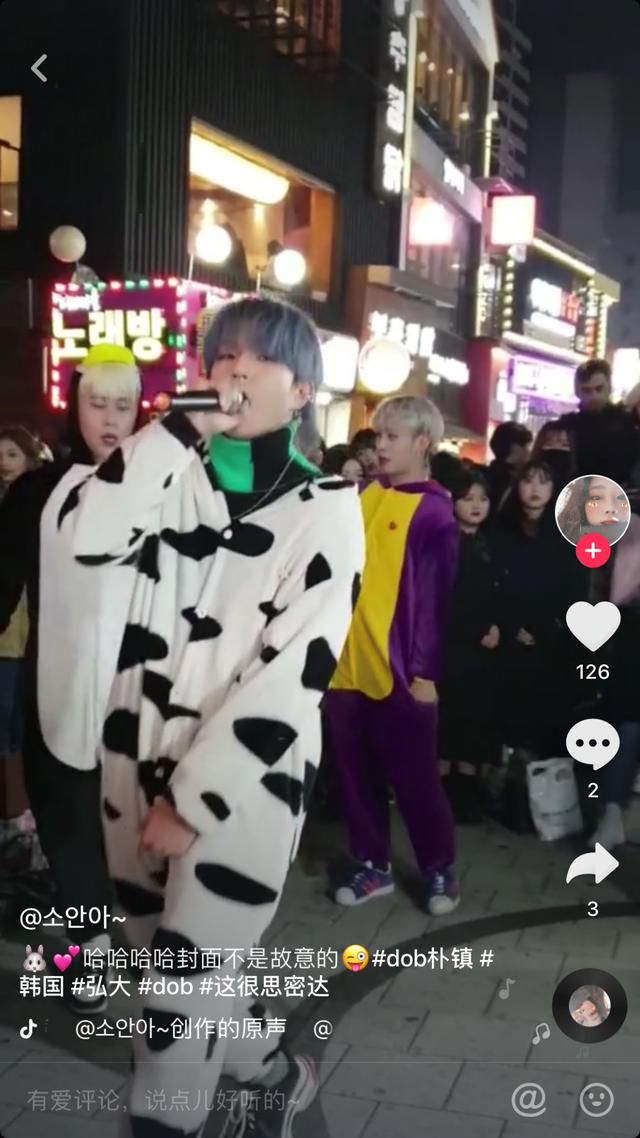
Task: Share this video via the arrow icon
Action: coord(593,864)
